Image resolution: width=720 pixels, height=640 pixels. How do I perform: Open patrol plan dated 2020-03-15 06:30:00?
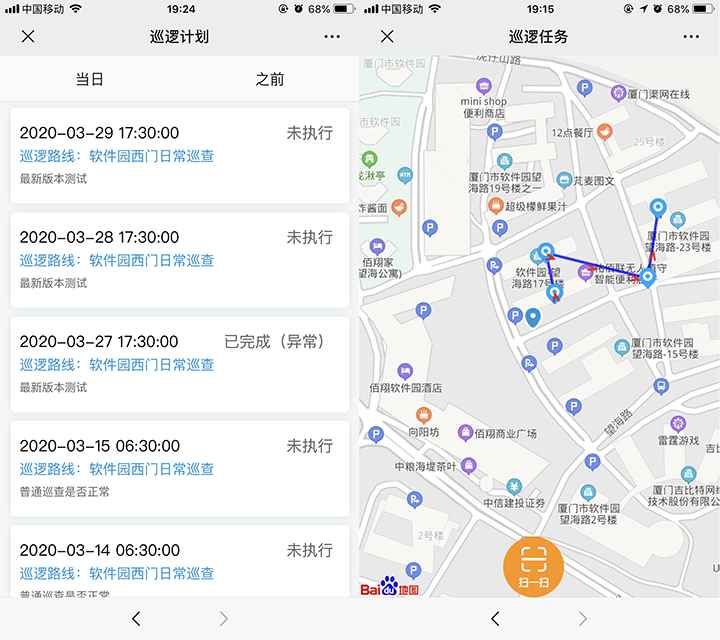180,468
